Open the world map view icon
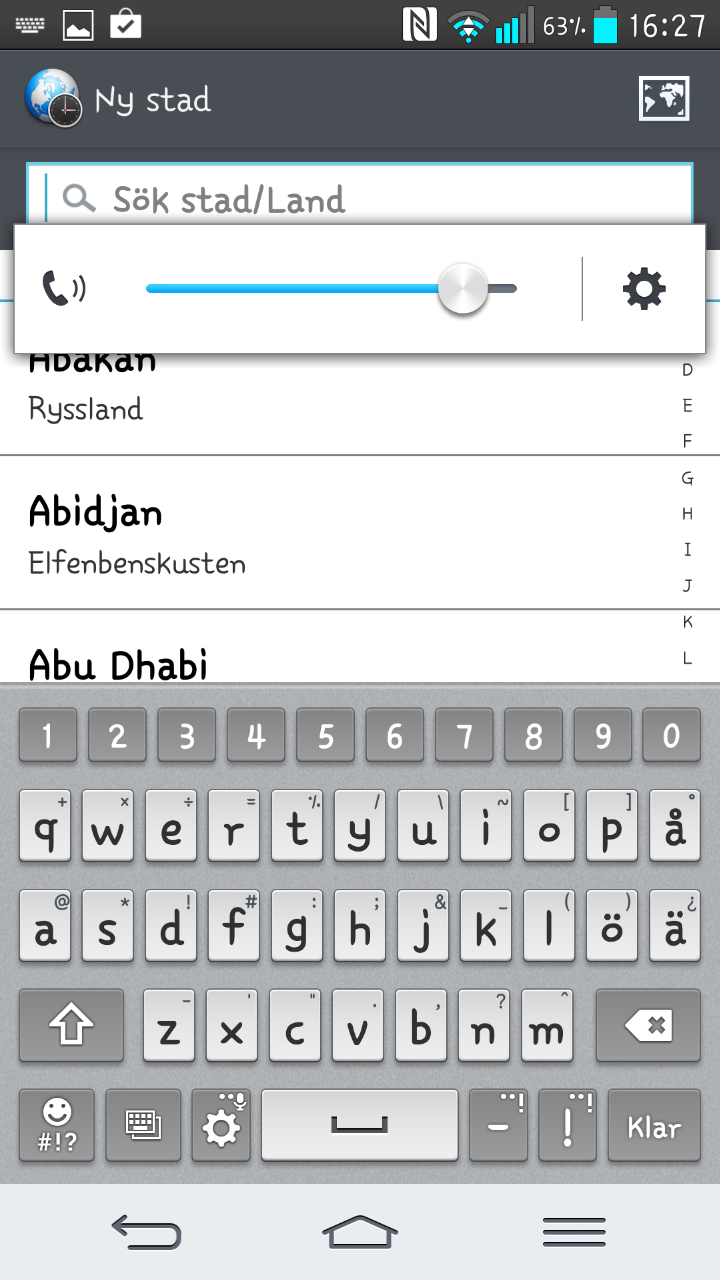 coord(664,99)
